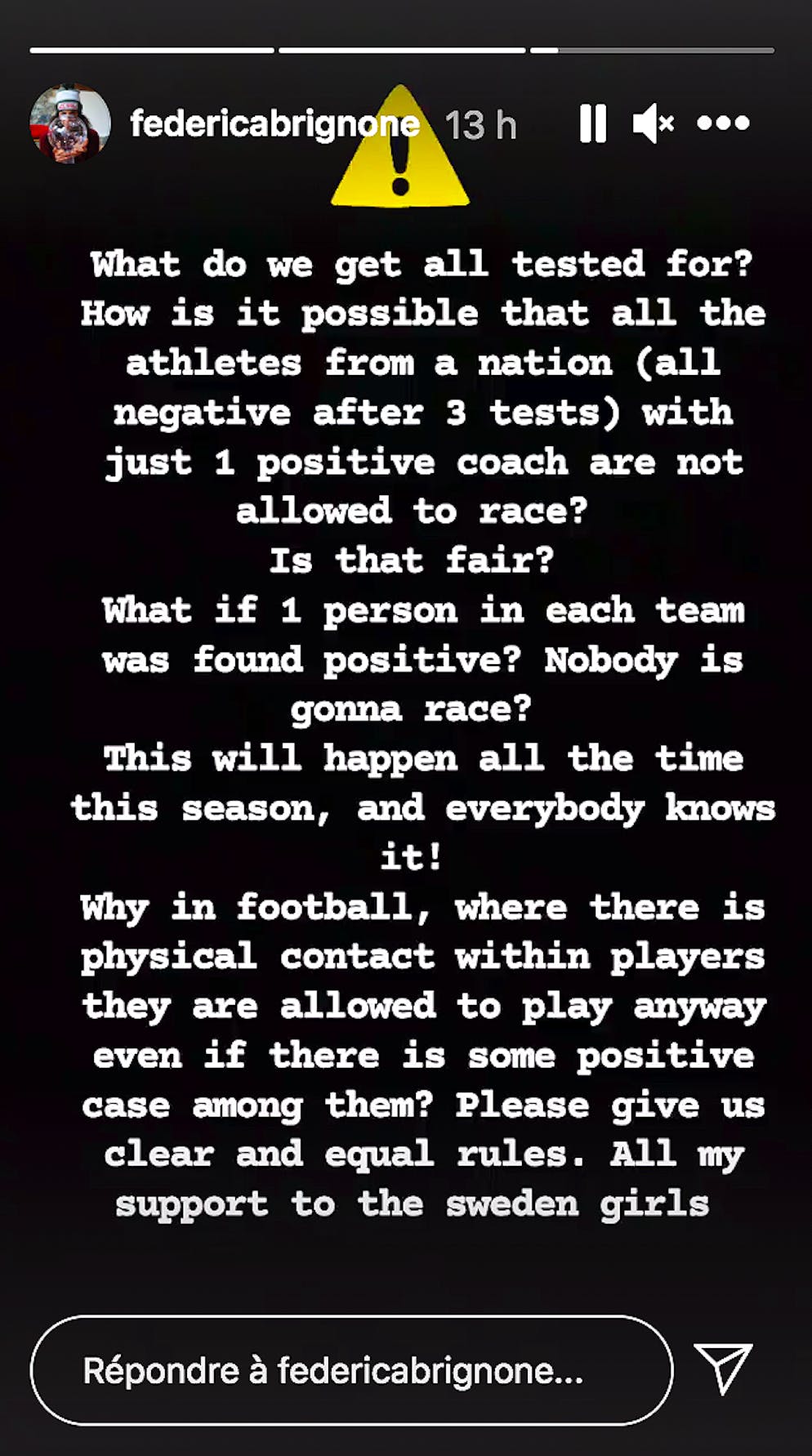Open the three-dot options menu
812x1456 pixels.
pos(723,123)
